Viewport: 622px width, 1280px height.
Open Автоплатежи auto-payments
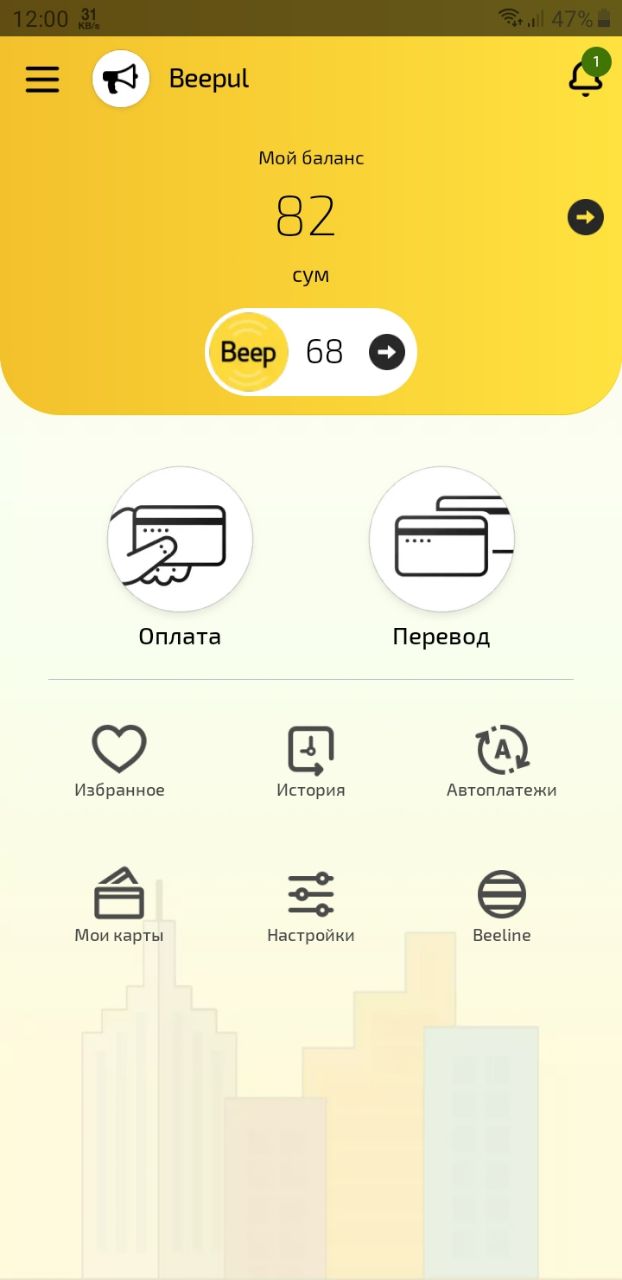point(502,762)
